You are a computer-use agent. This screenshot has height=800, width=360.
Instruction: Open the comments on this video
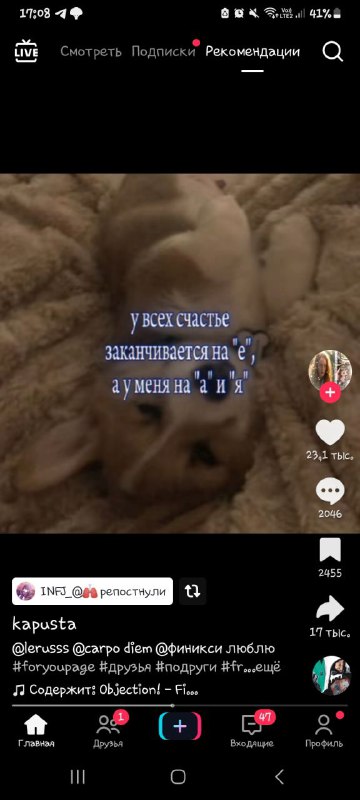point(330,491)
